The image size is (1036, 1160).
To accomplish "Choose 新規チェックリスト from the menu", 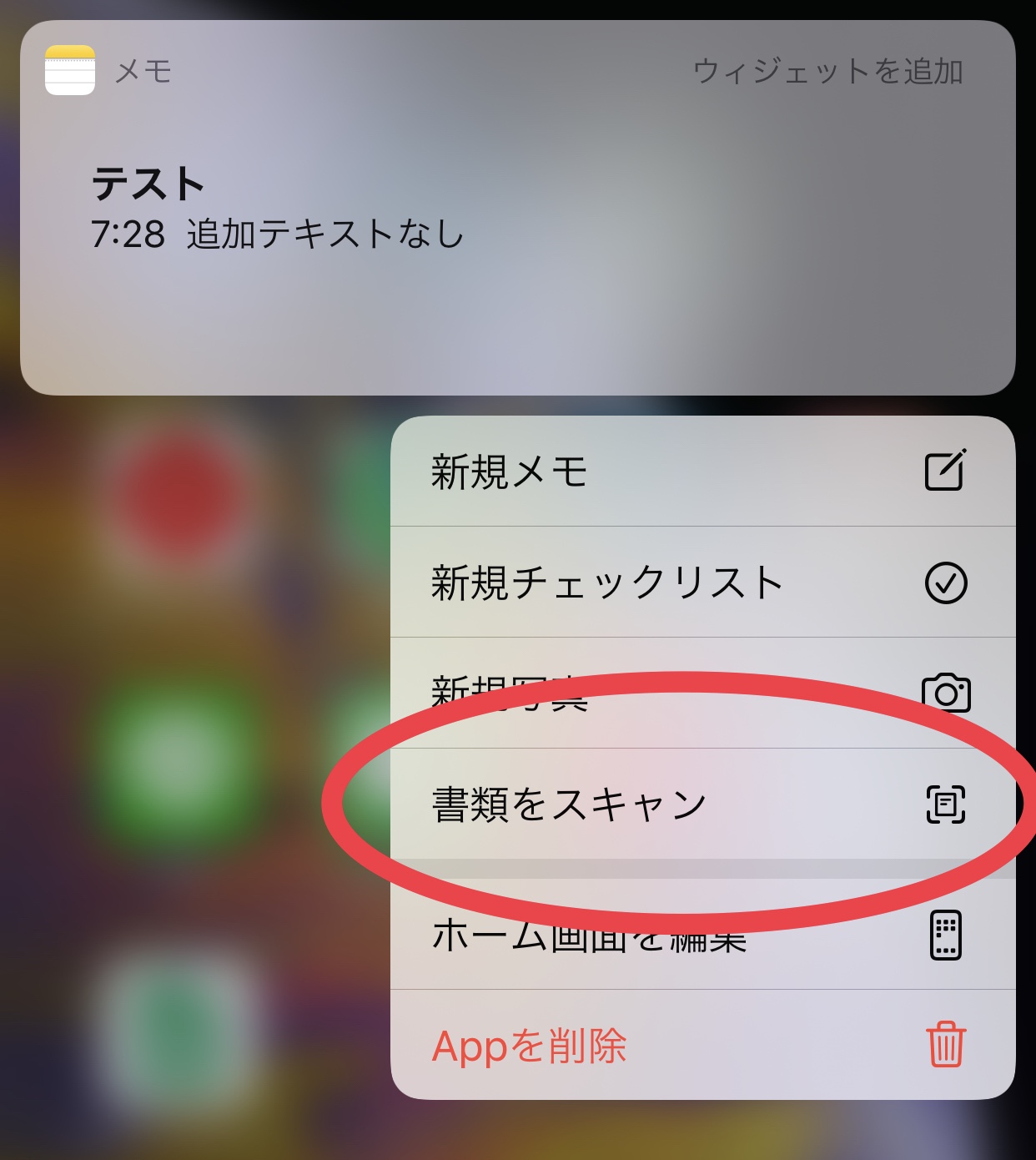I will tap(702, 583).
